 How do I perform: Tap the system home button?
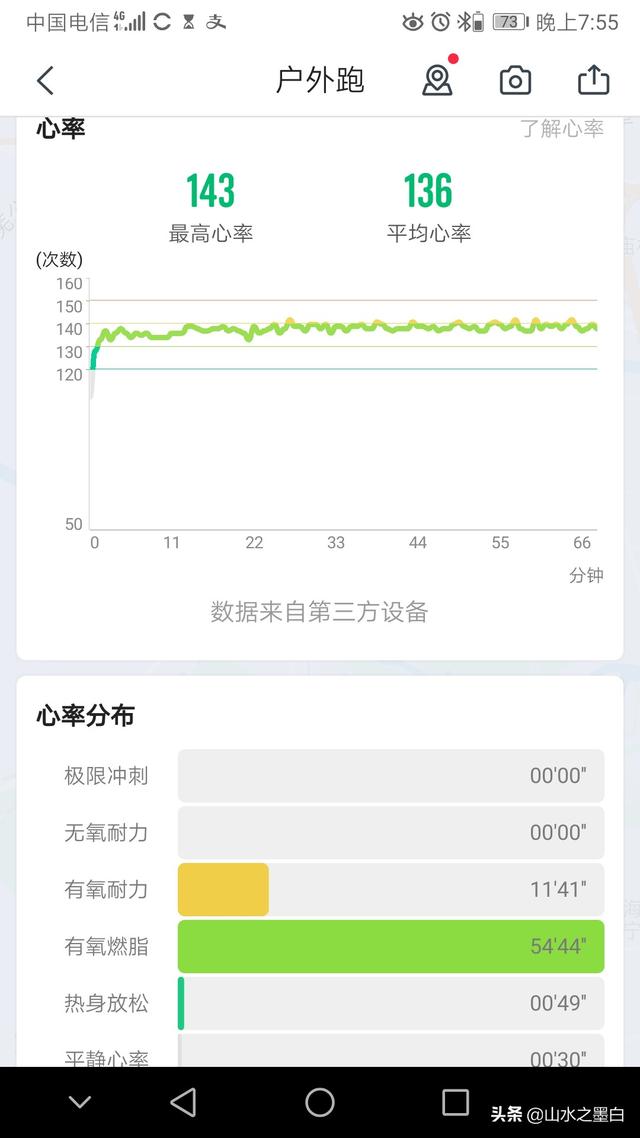pos(320,1102)
